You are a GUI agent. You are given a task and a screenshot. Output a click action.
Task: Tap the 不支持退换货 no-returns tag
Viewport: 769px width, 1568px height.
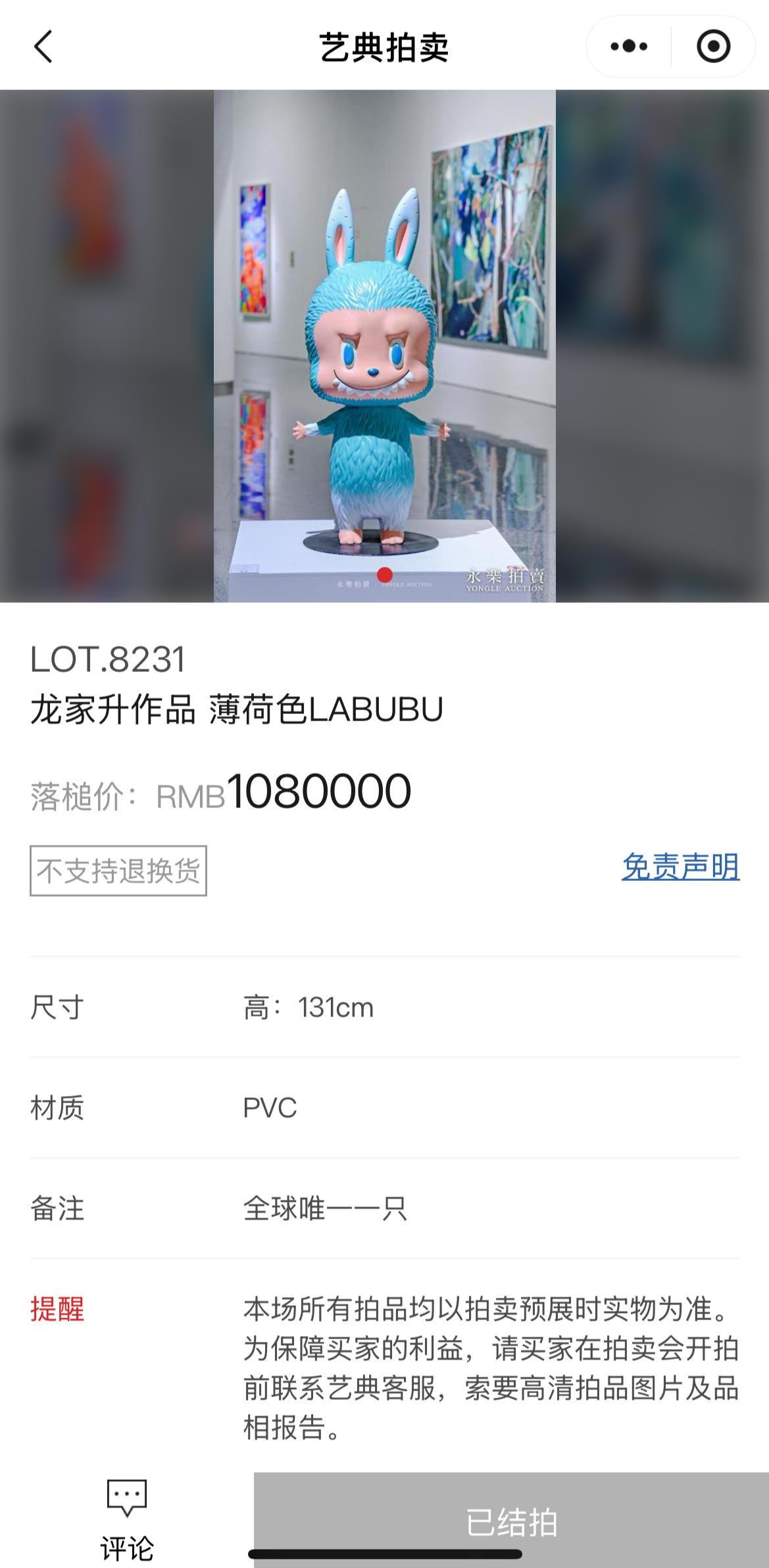[x=118, y=871]
